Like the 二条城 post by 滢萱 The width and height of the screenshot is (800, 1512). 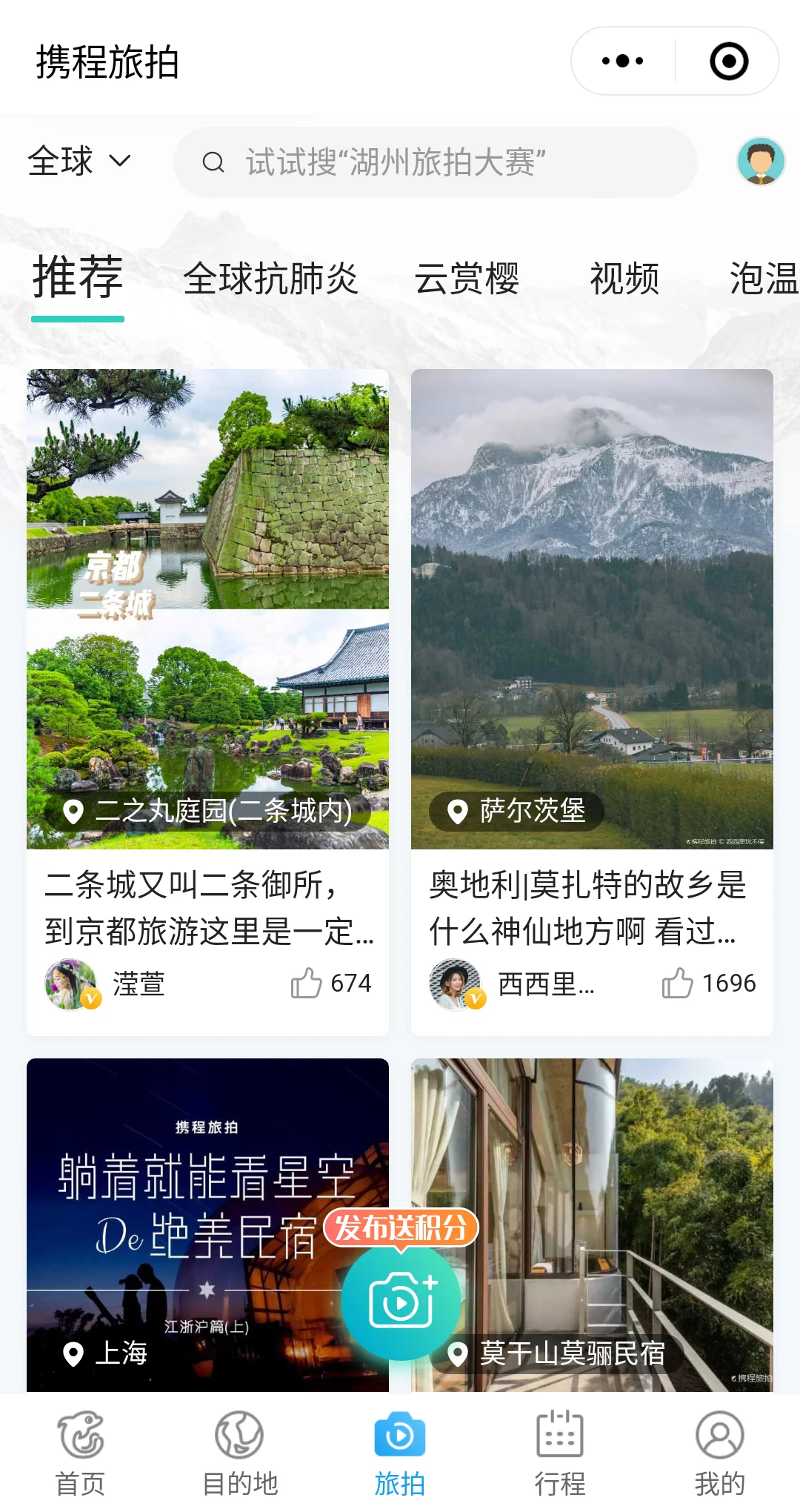(x=307, y=984)
